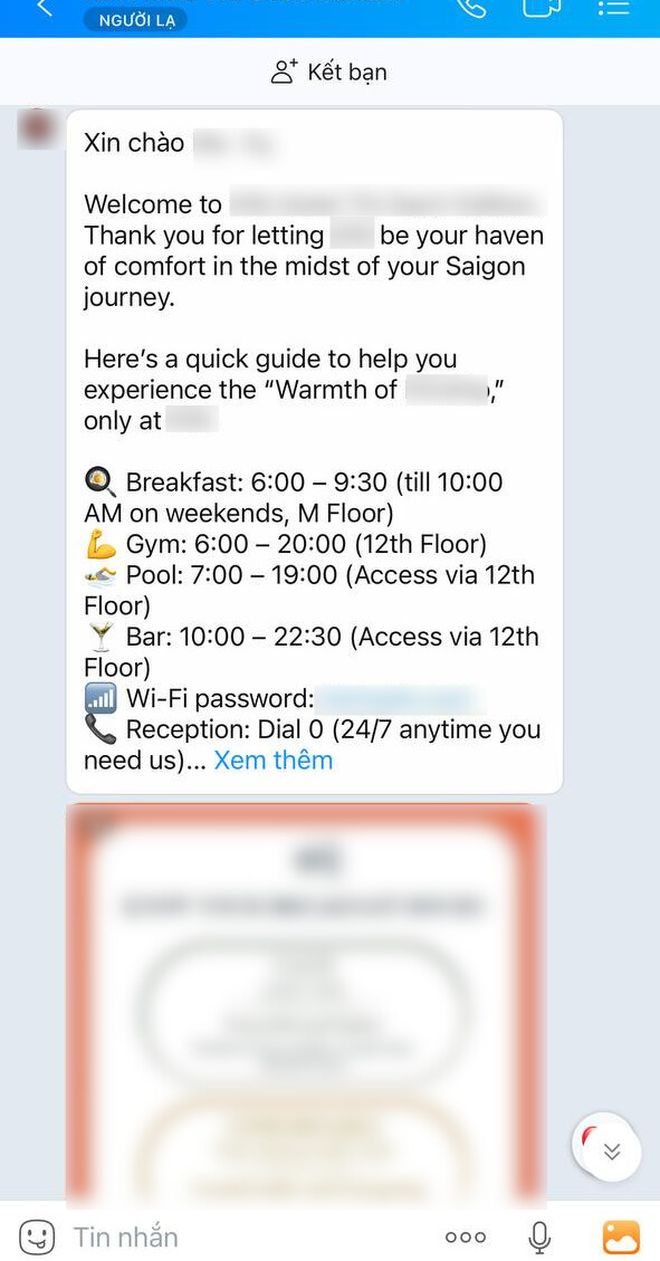The image size is (660, 1261).
Task: Start a video call
Action: coord(541,8)
